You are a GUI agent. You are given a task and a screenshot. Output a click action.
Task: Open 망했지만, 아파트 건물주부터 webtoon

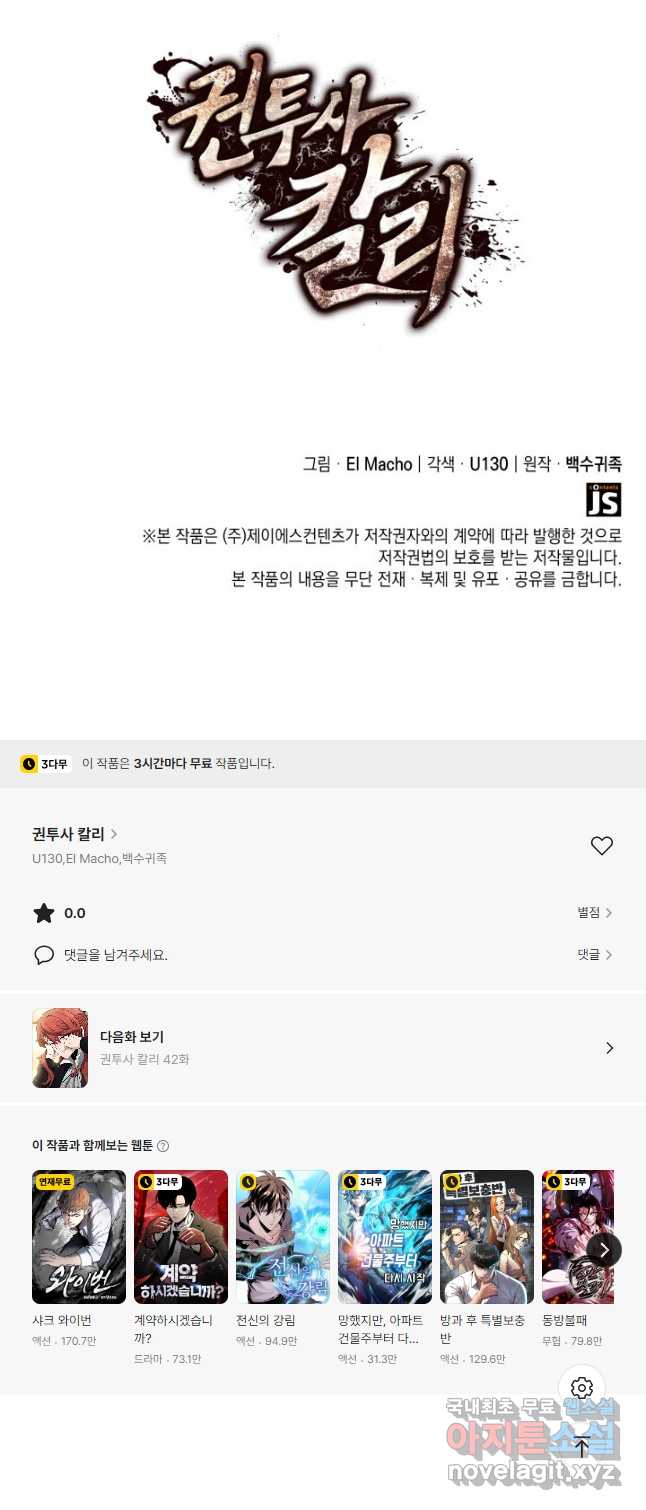[385, 1237]
